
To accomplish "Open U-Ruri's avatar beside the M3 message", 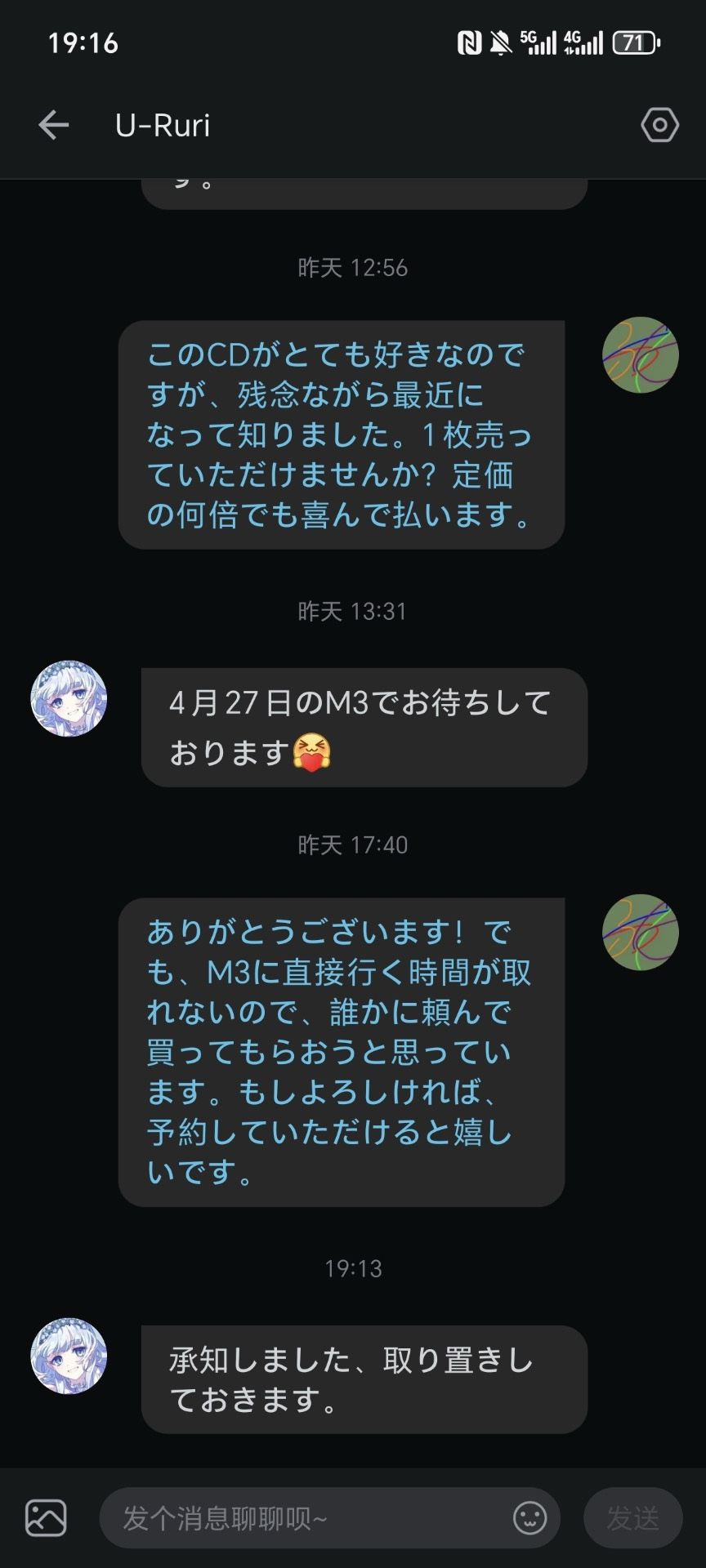I will point(69,698).
